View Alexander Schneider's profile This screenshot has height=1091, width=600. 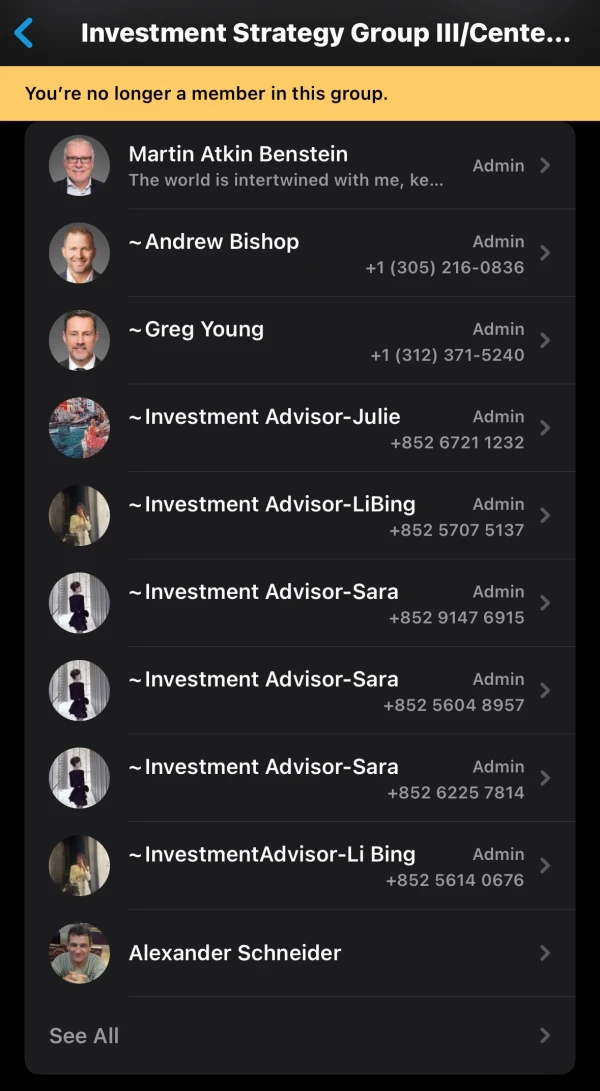point(300,953)
